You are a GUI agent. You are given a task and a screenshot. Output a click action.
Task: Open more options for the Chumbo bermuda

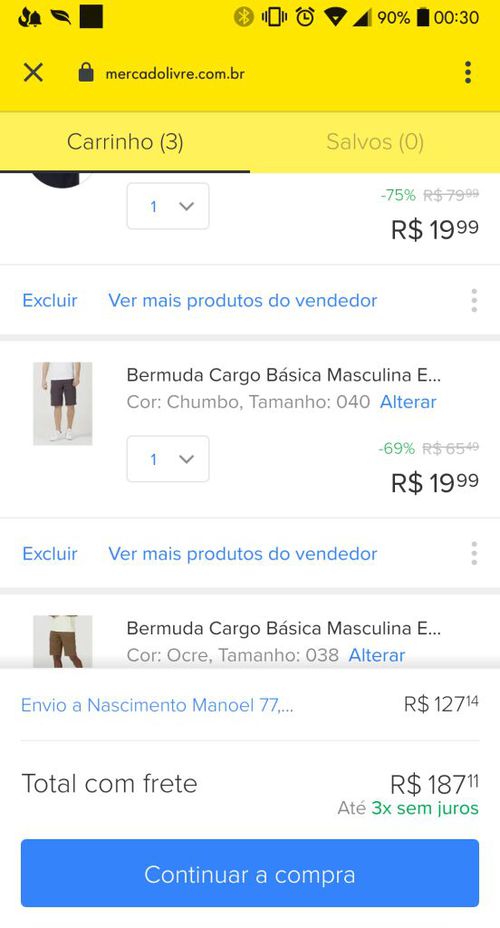click(474, 553)
